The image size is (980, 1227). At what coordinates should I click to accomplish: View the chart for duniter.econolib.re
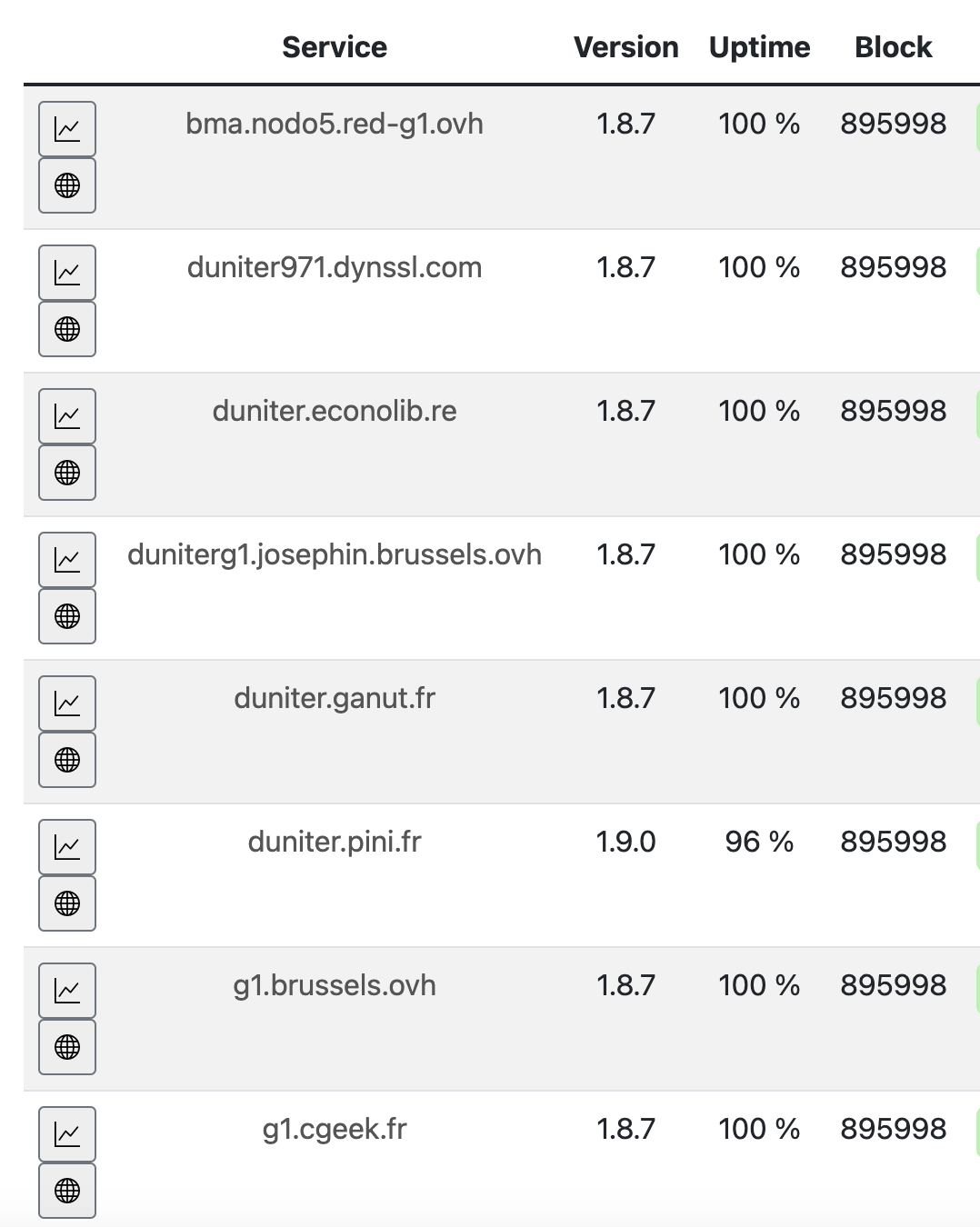click(67, 416)
